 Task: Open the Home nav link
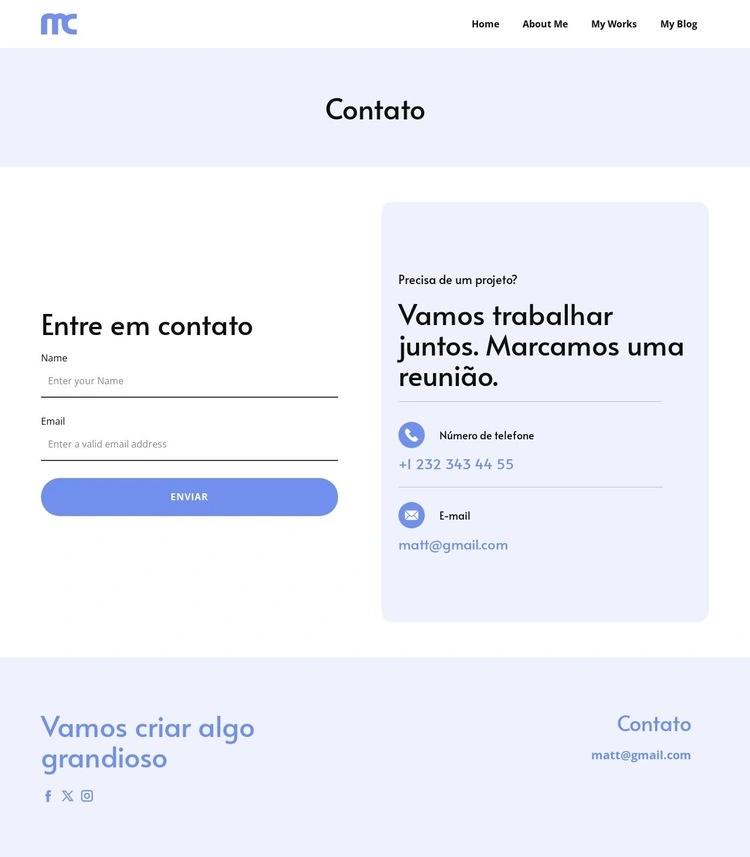(485, 24)
